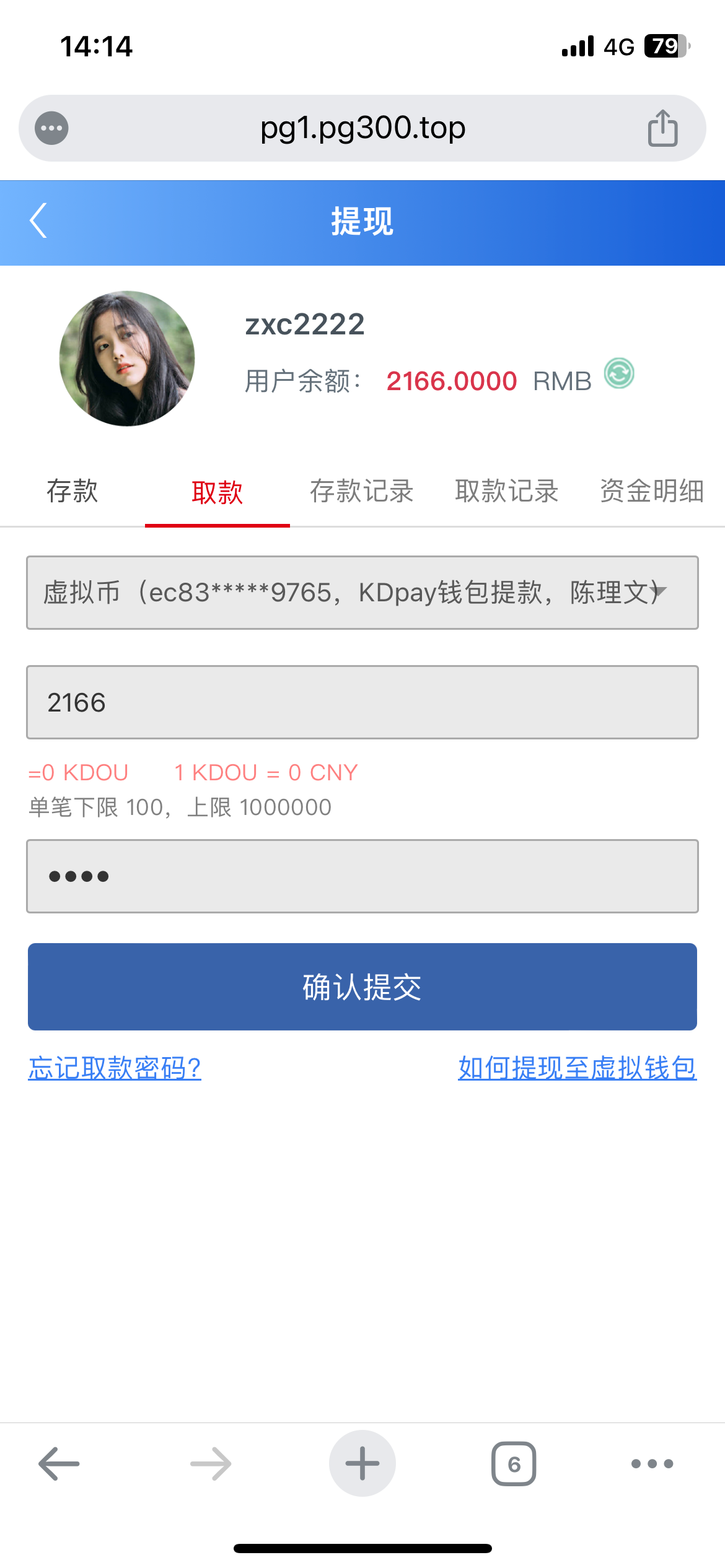The width and height of the screenshot is (725, 1568).
Task: Tap the 确认提交 button
Action: [362, 987]
